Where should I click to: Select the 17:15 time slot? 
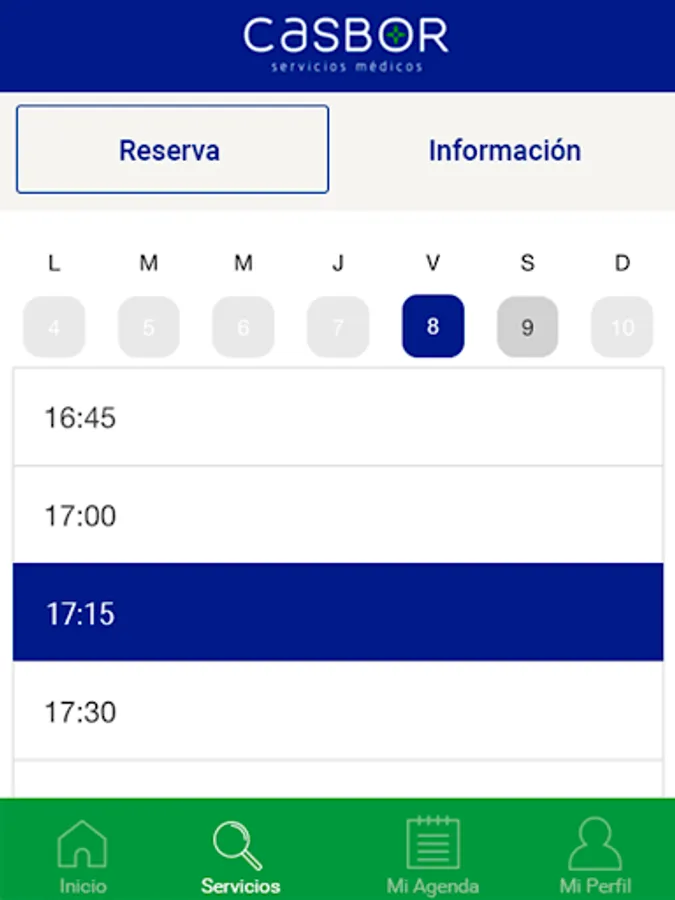(x=338, y=612)
